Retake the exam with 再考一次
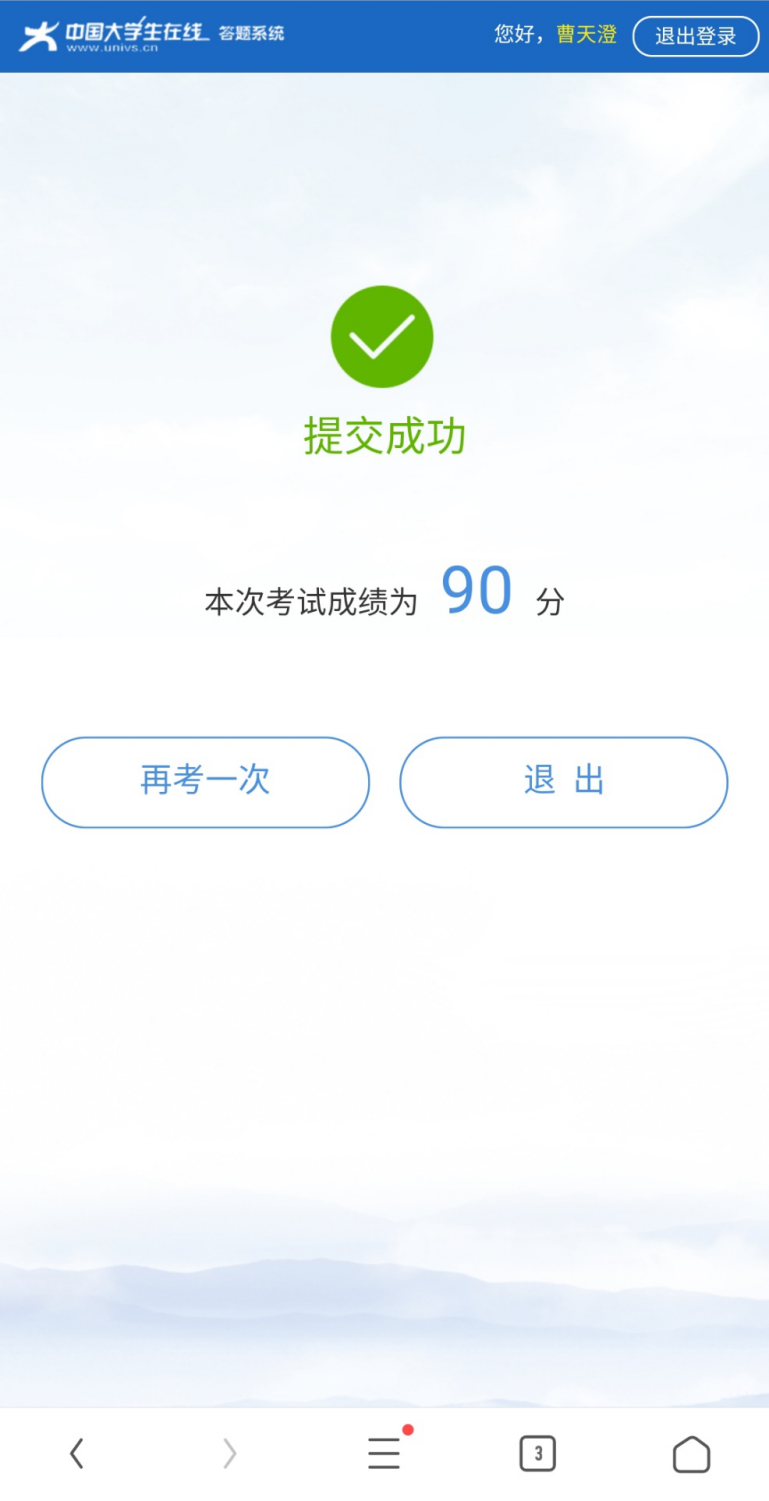769x1501 pixels. 205,782
